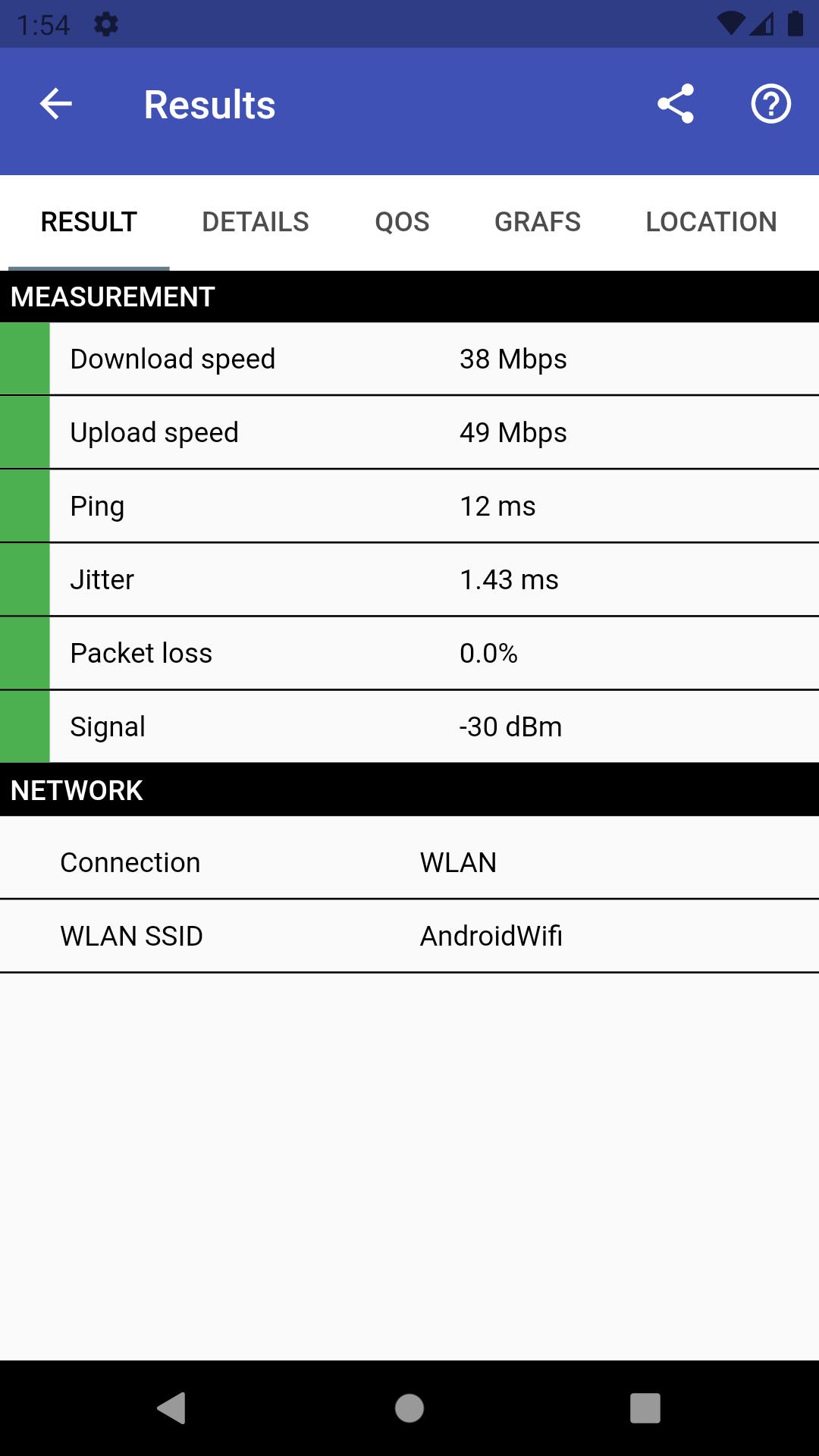
Task: Open the help dialog
Action: pyautogui.click(x=770, y=105)
